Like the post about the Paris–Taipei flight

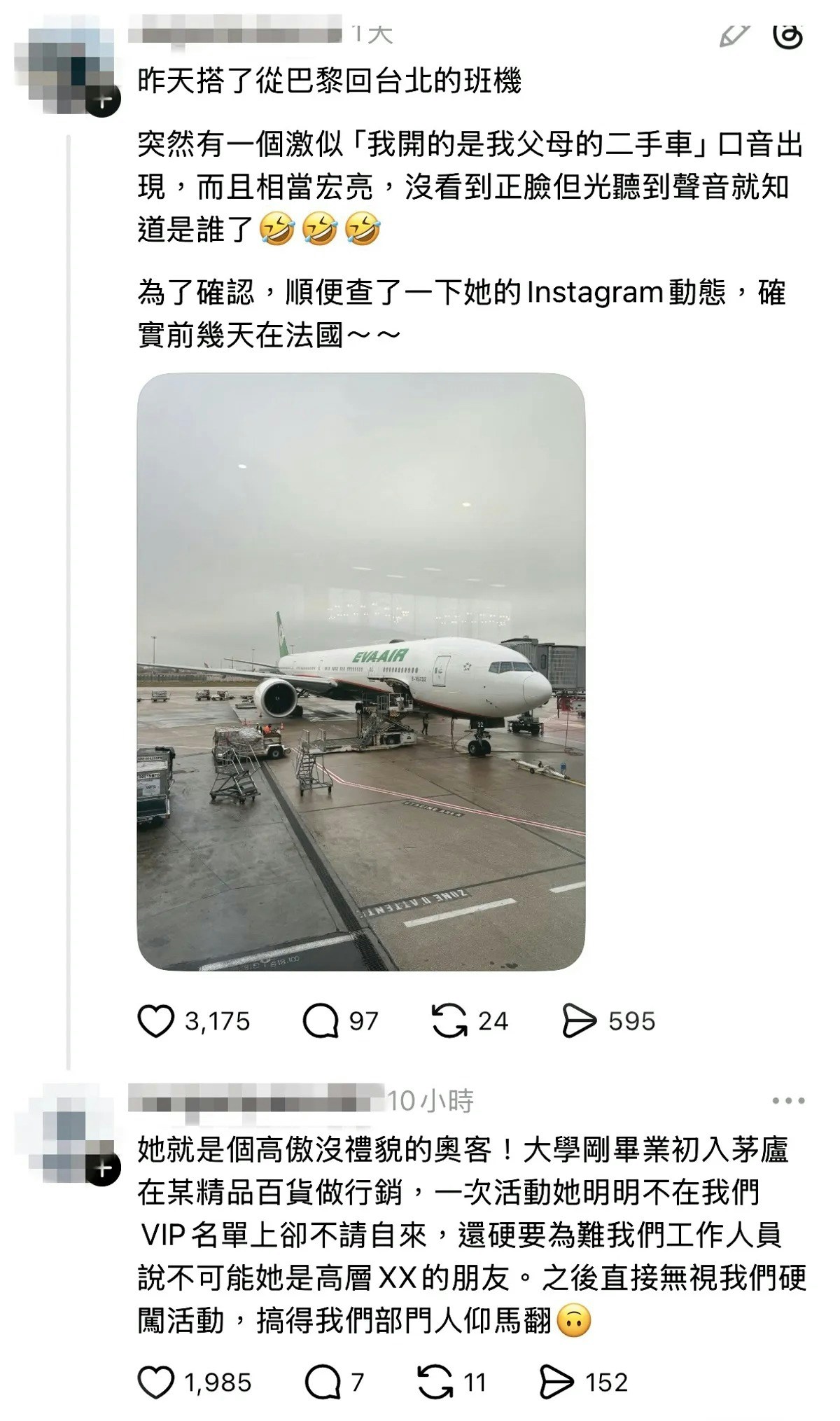point(155,1021)
